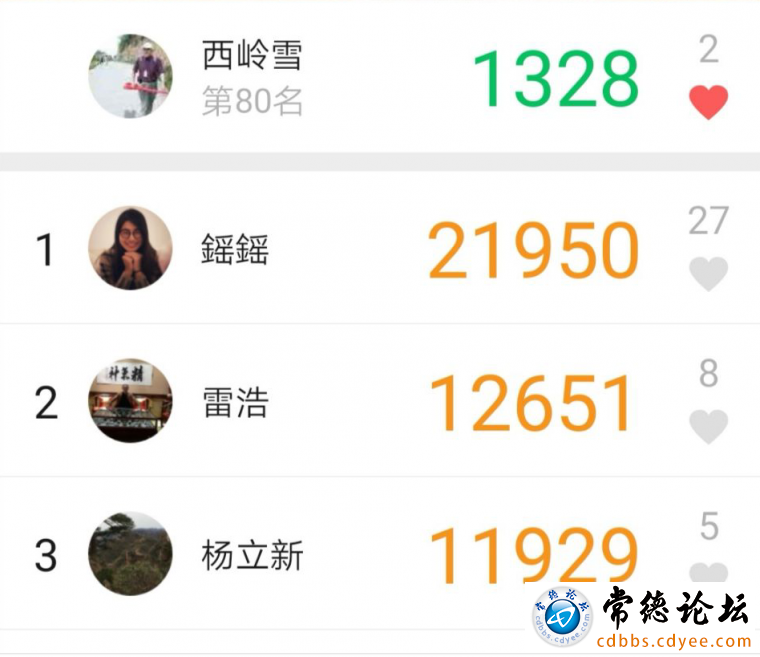760x657 pixels.
Task: Open 杨立新's step details
Action: [x=532, y=555]
